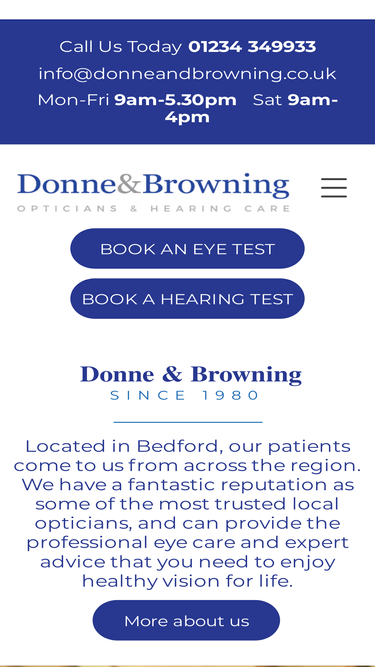Call the phone number 01234 349933
The height and width of the screenshot is (667, 375).
(x=252, y=46)
